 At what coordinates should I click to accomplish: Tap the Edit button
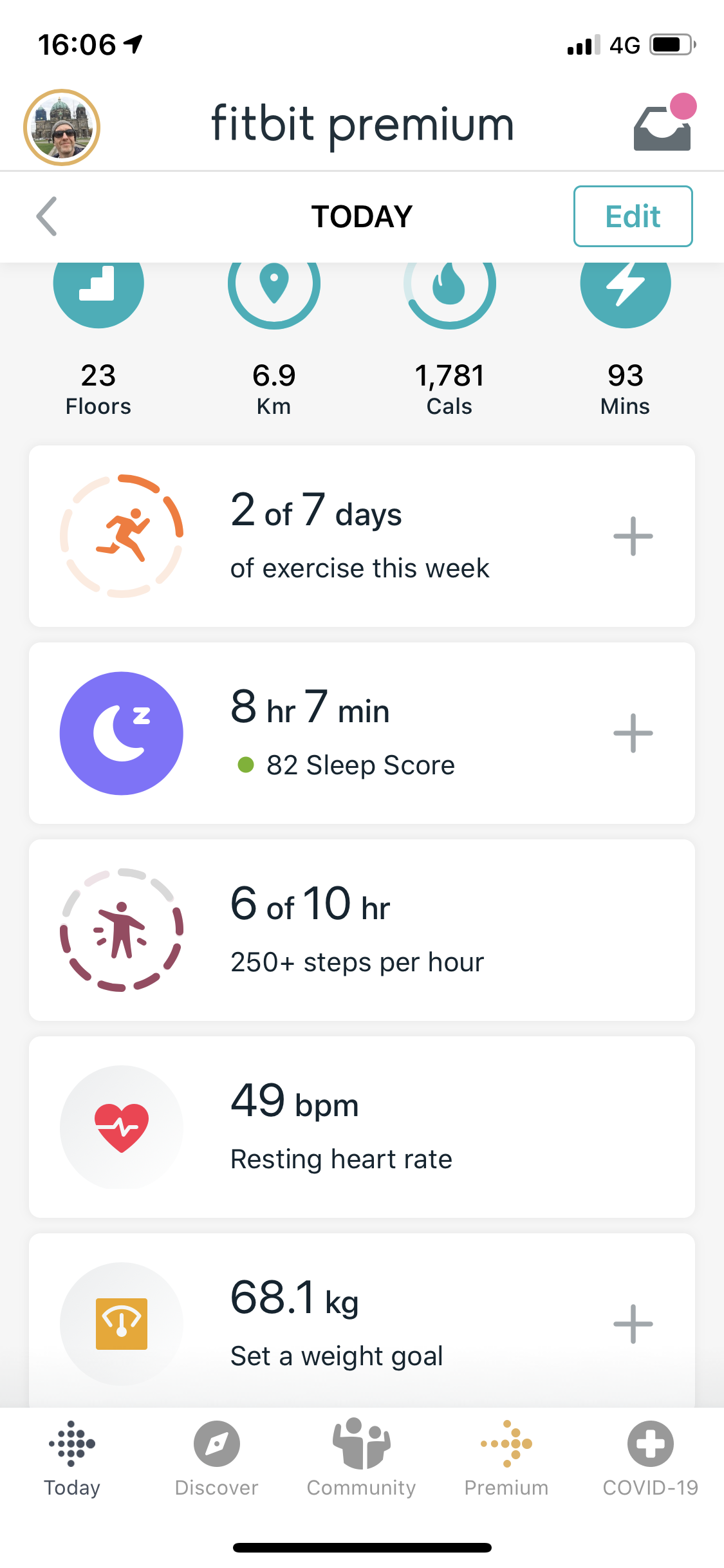[x=633, y=216]
